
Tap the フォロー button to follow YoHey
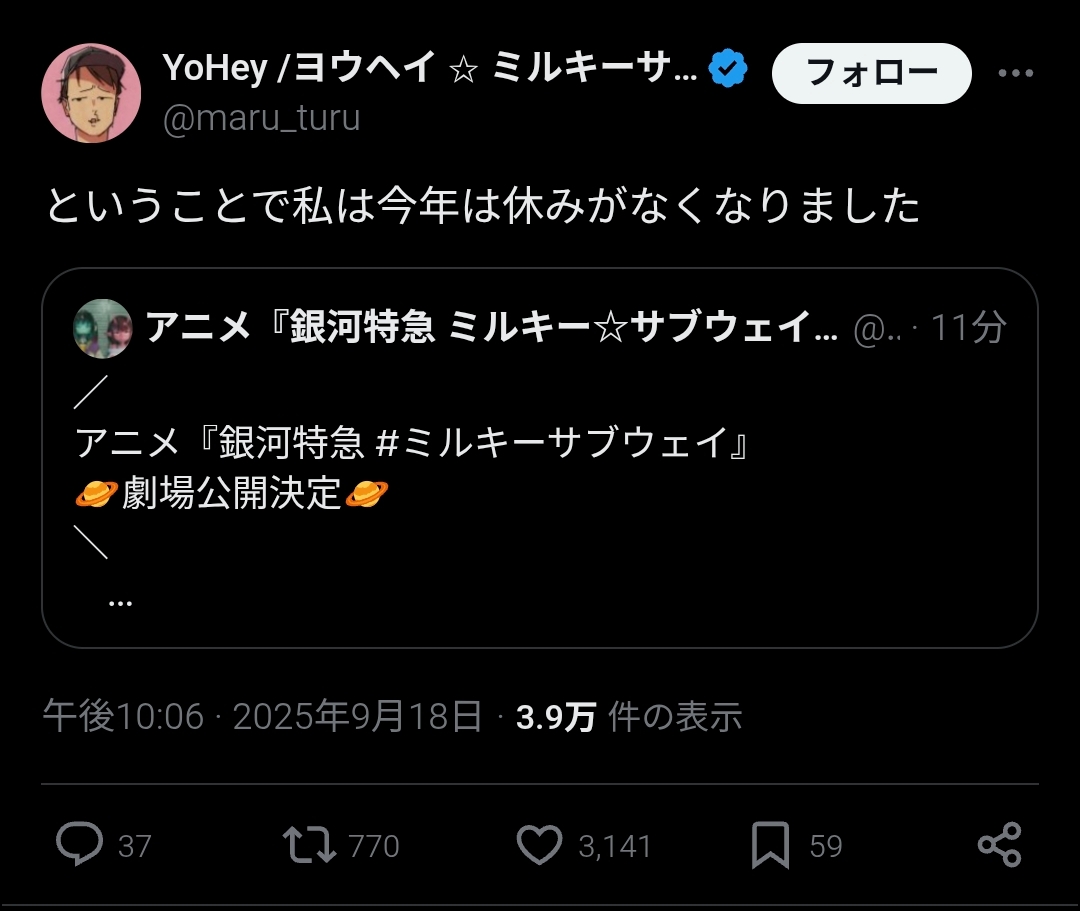(x=872, y=72)
